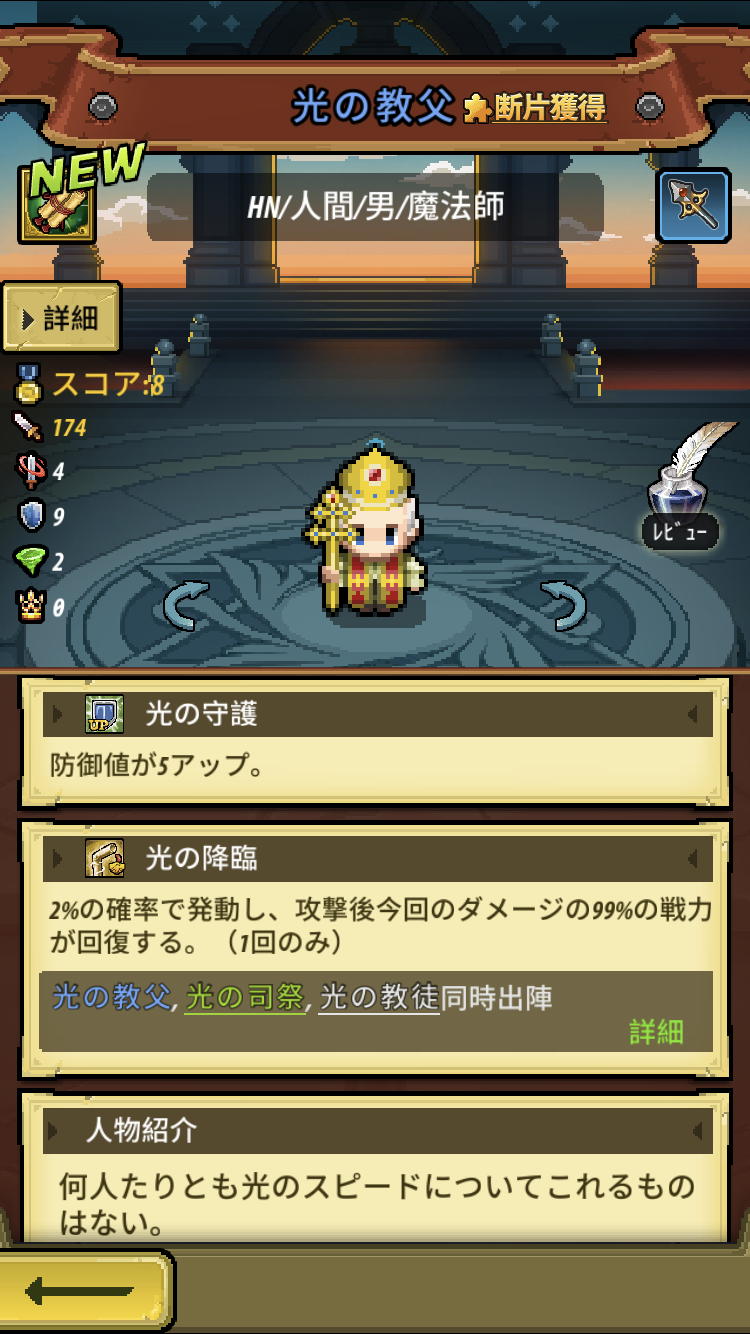750x1334 pixels.
Task: Rotate character with the left arrow
Action: pyautogui.click(x=186, y=605)
